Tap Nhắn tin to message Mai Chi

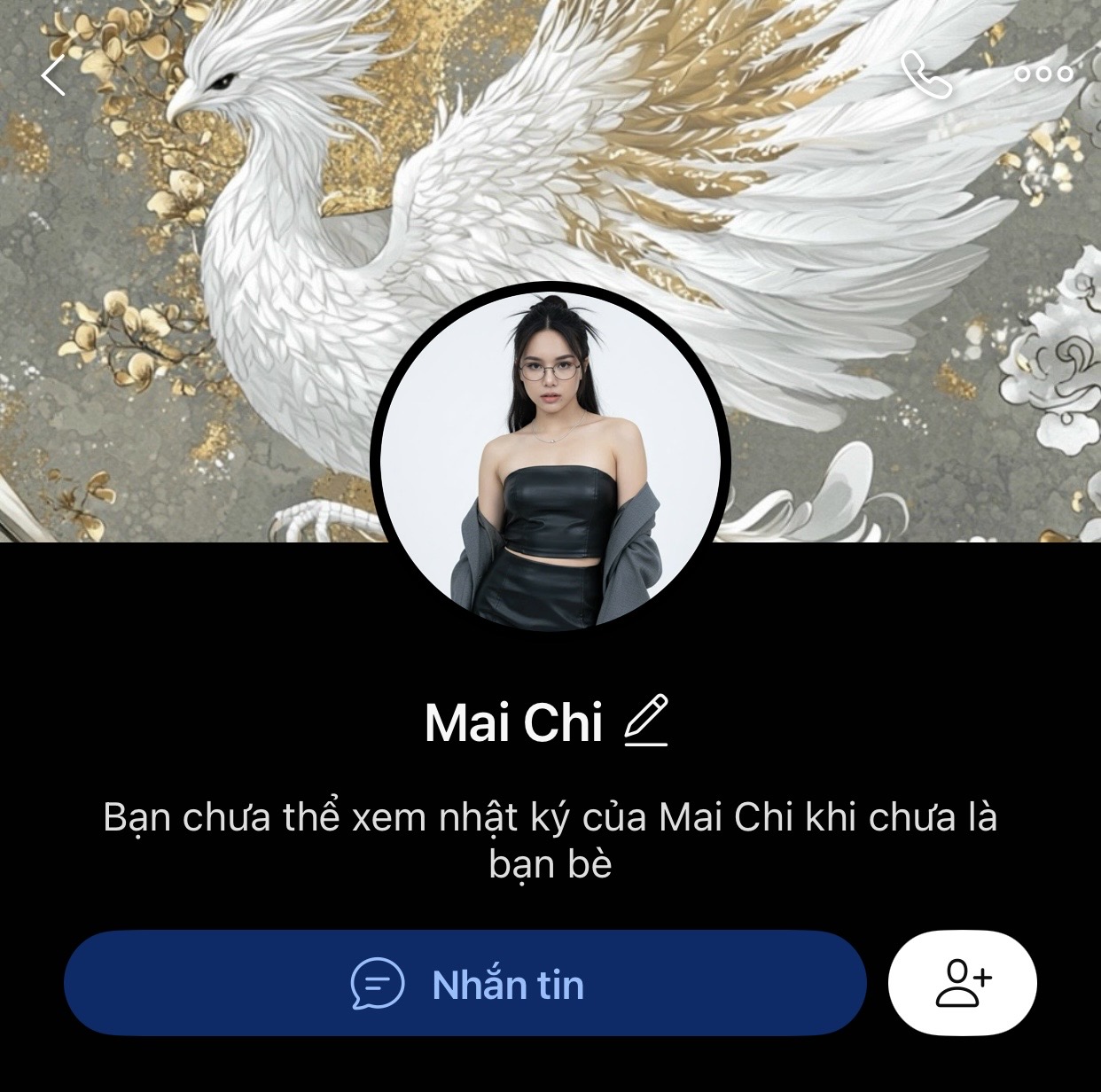tap(465, 984)
